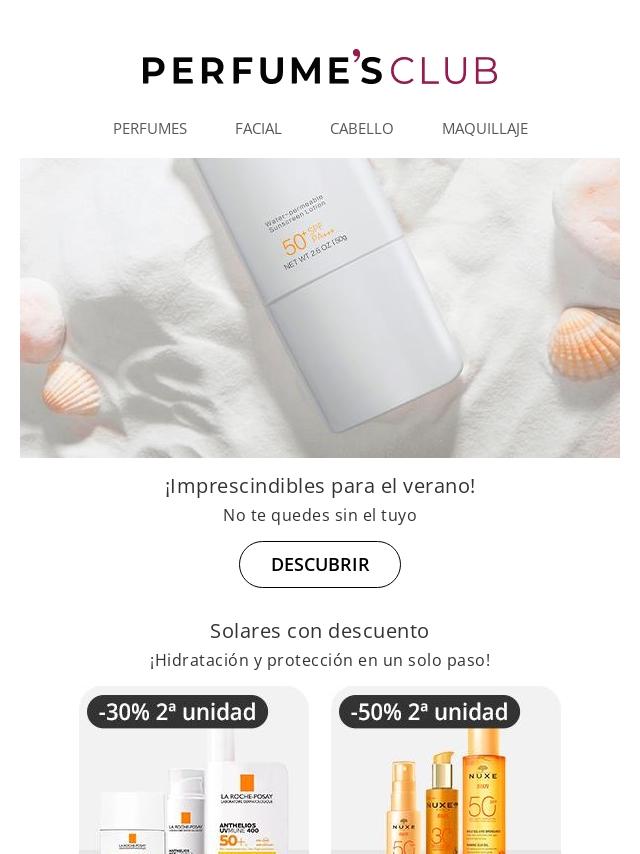Open the CABELLO category

[362, 128]
